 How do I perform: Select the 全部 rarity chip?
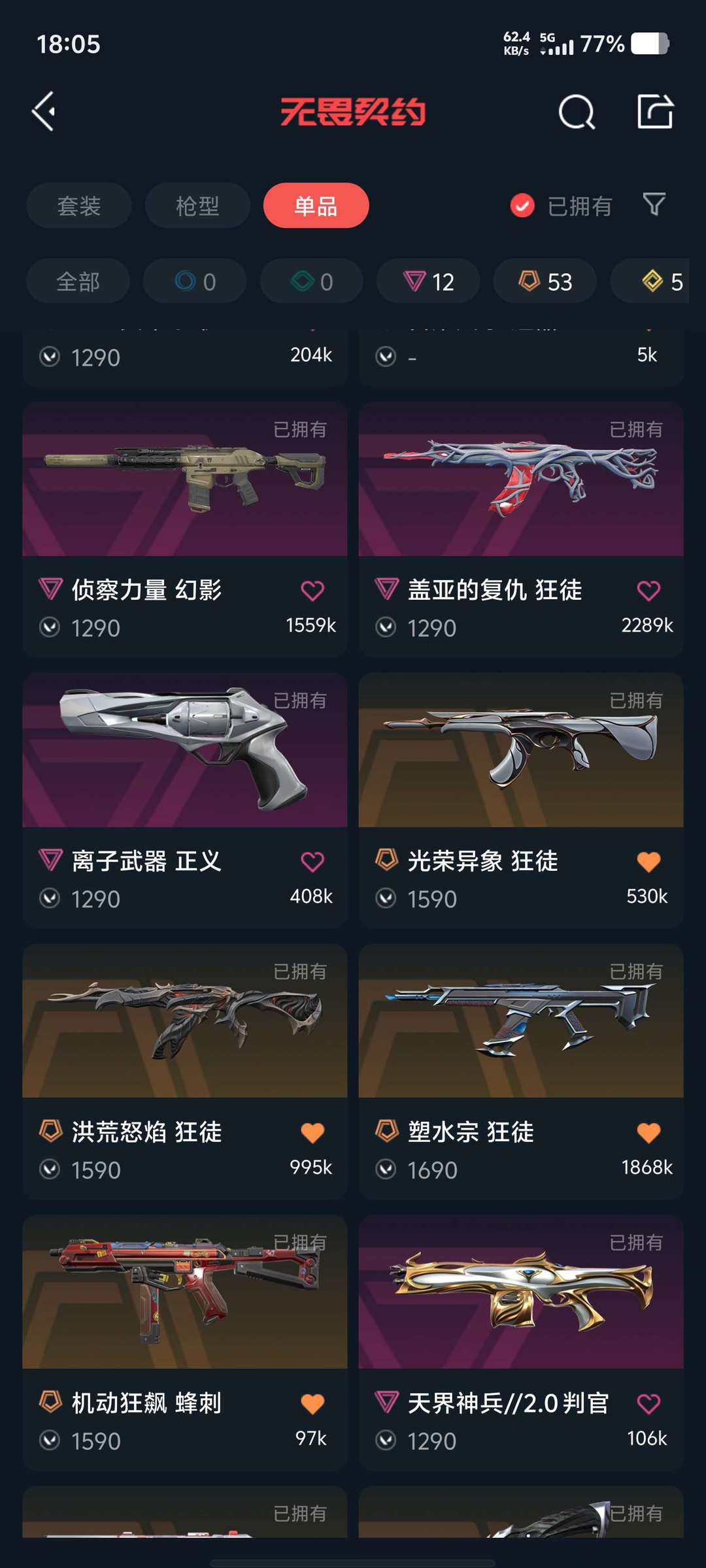(x=78, y=282)
